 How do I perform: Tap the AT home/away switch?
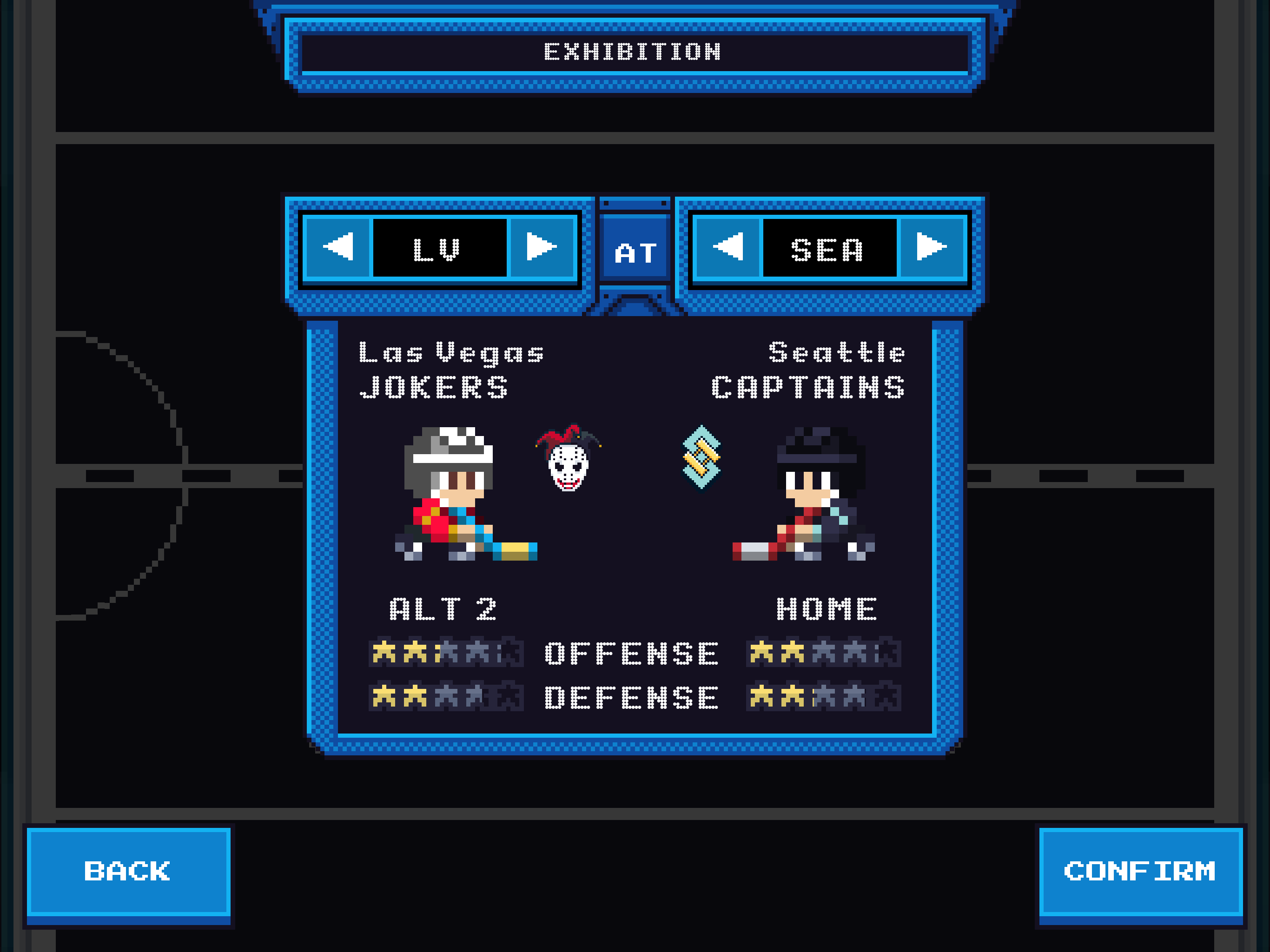pos(635,252)
